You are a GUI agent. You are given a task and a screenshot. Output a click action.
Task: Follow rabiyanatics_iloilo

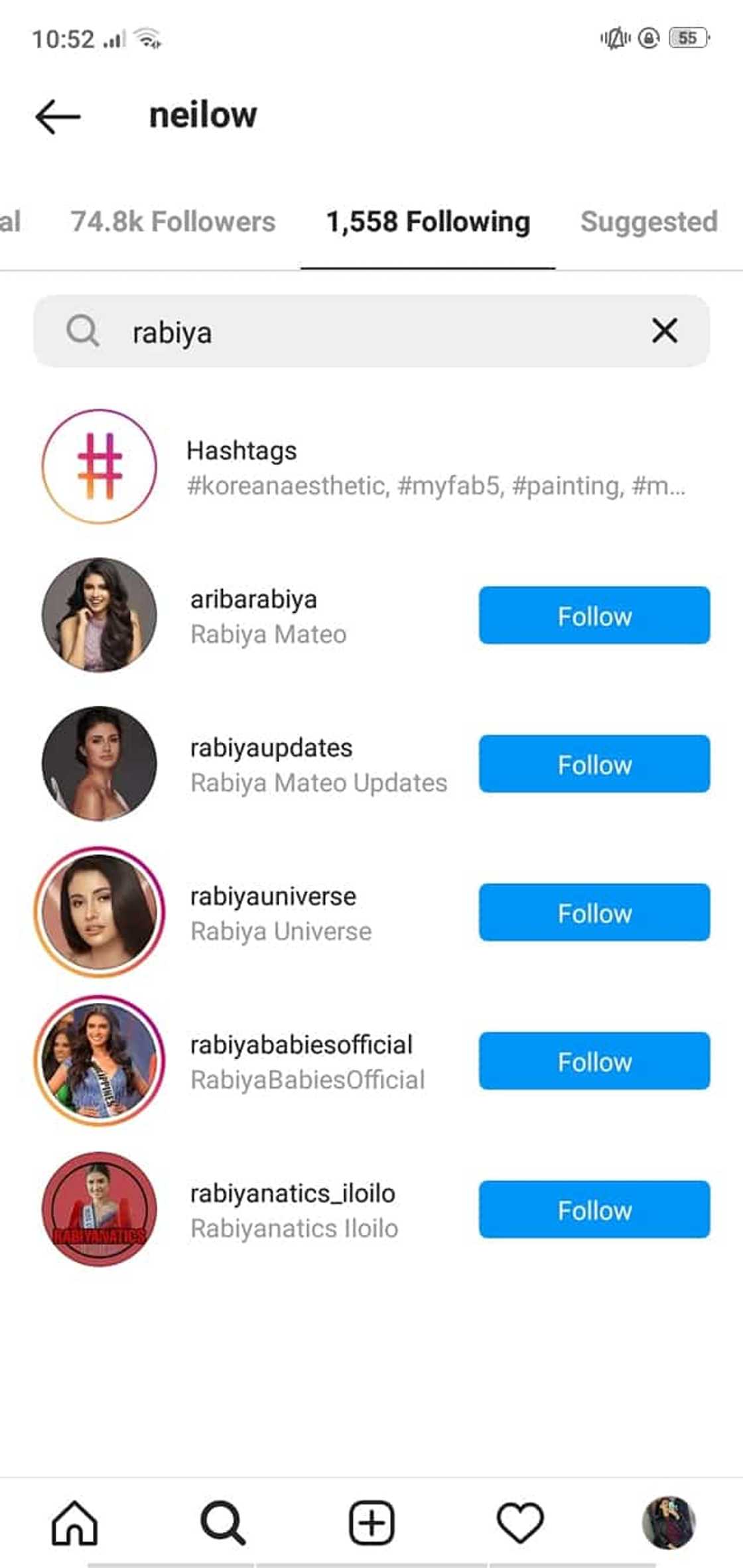coord(594,1210)
